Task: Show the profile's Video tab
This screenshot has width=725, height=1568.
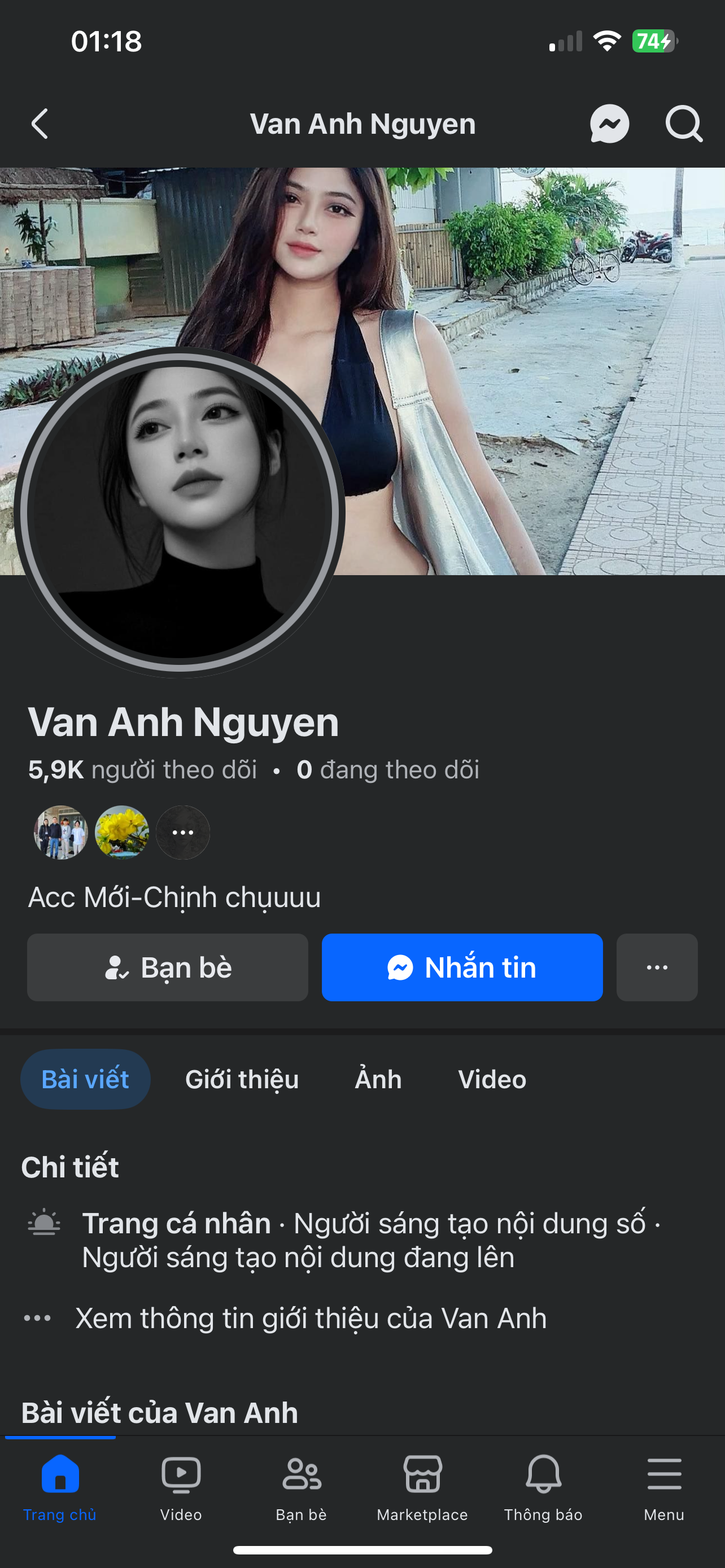Action: pyautogui.click(x=492, y=1079)
